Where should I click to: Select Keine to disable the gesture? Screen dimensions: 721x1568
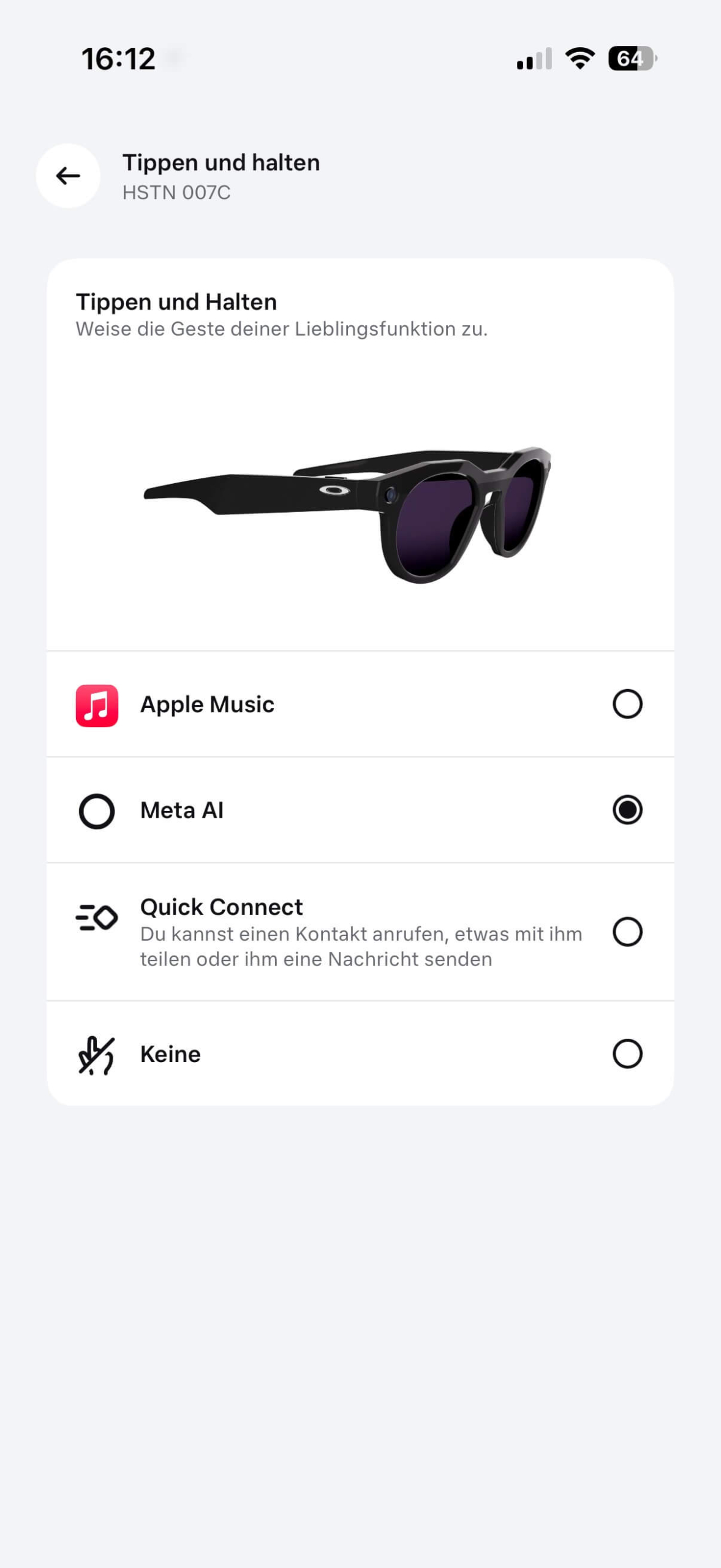pyautogui.click(x=627, y=1053)
